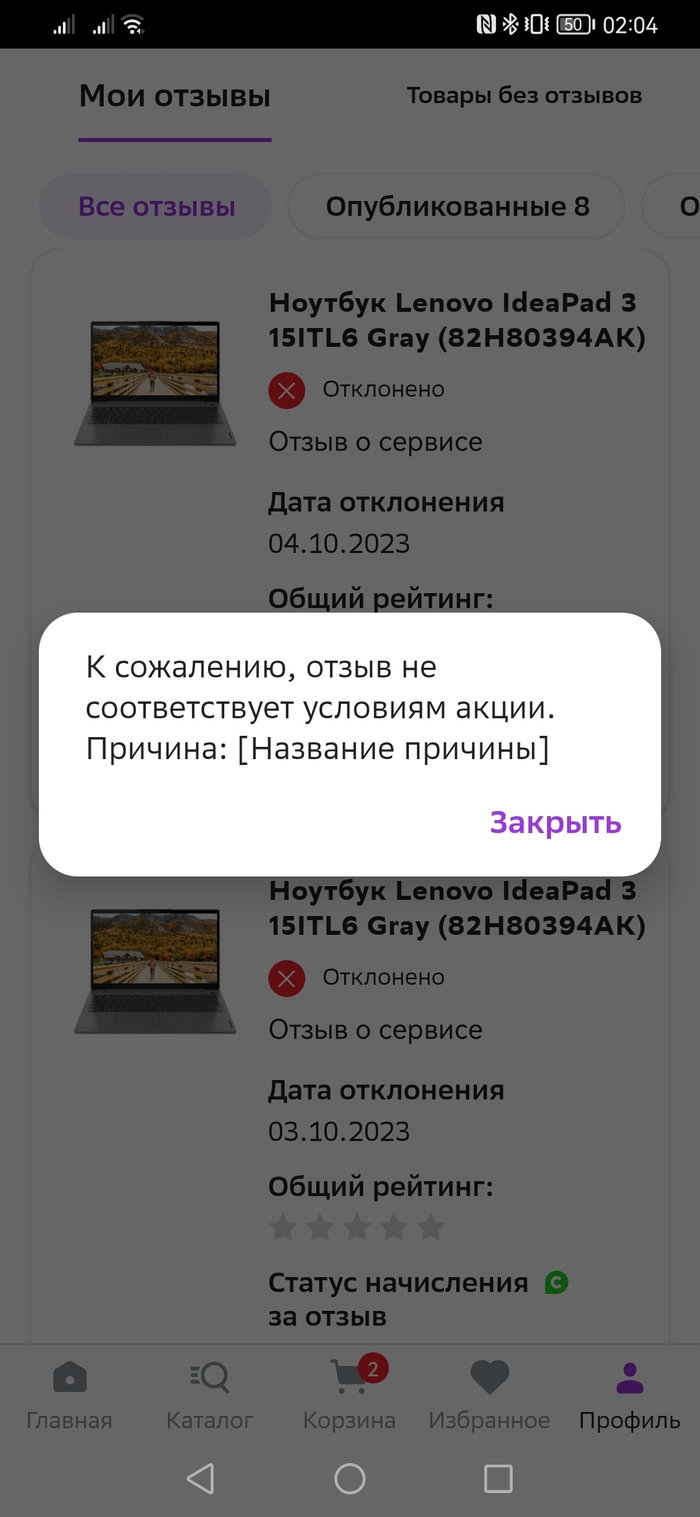This screenshot has height=1517, width=700.
Task: Go to Главная tab
Action: click(69, 1394)
